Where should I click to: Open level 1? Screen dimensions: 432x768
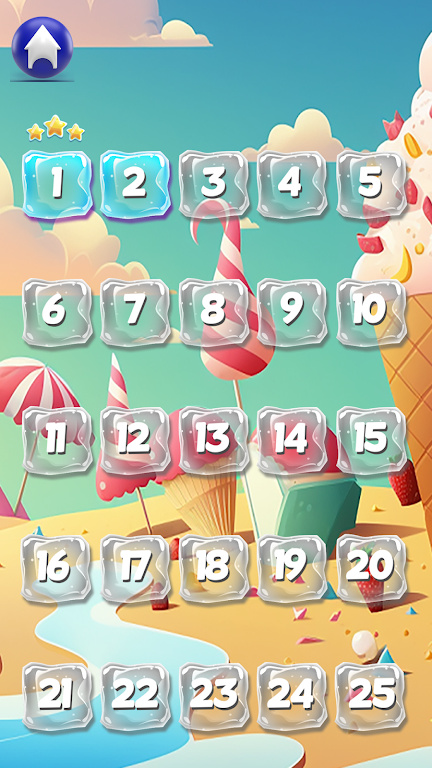[57, 184]
